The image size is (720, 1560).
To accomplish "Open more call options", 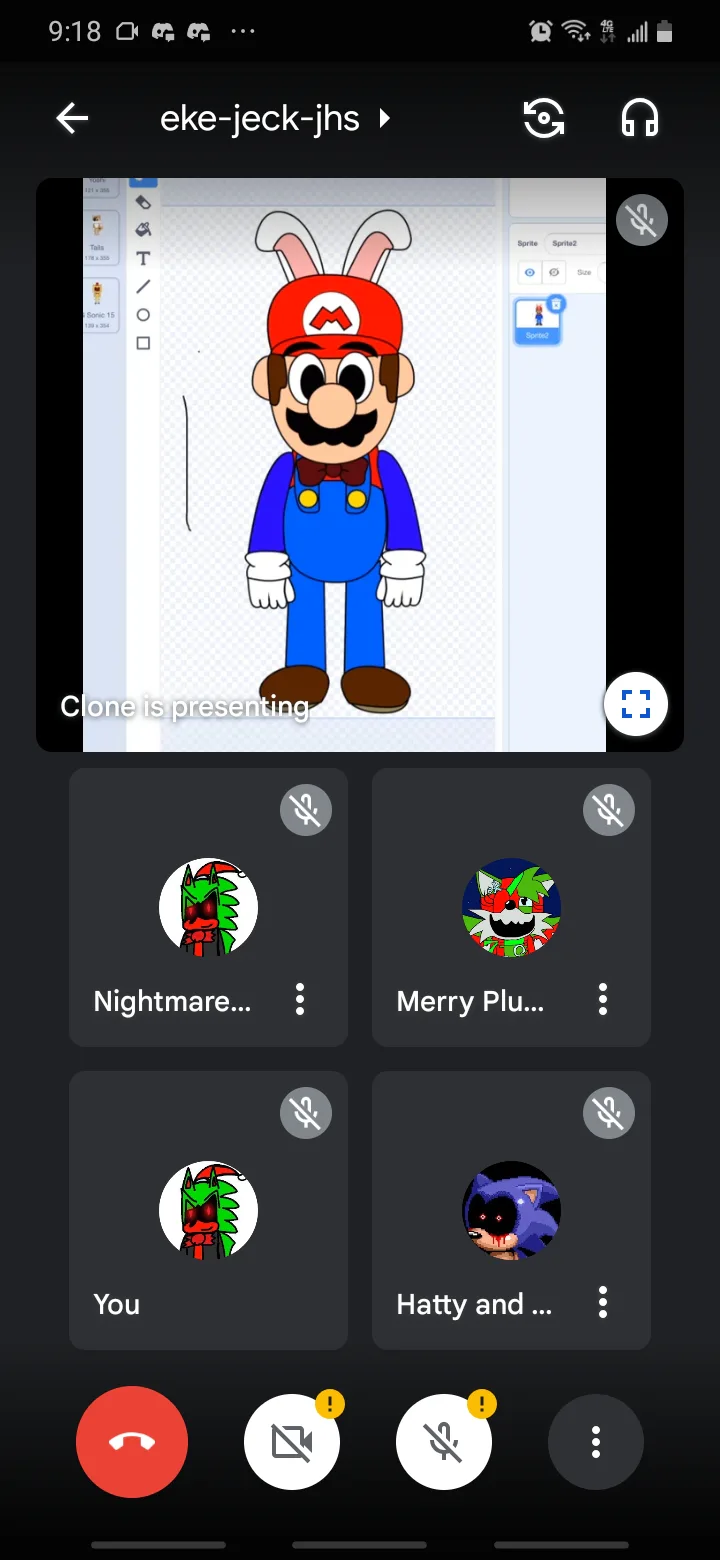I will pos(596,1441).
